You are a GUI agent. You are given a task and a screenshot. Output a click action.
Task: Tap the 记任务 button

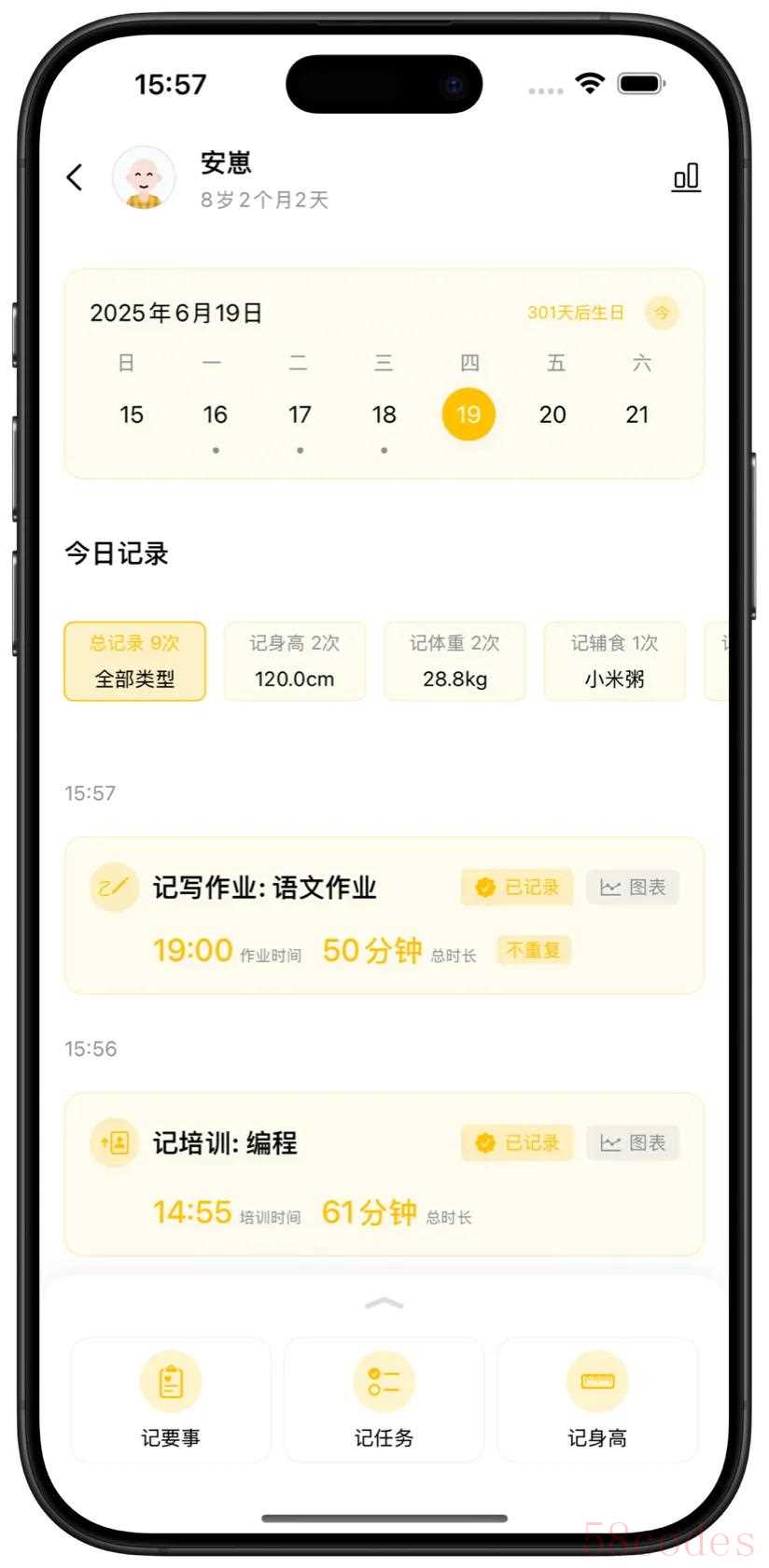384,1399
